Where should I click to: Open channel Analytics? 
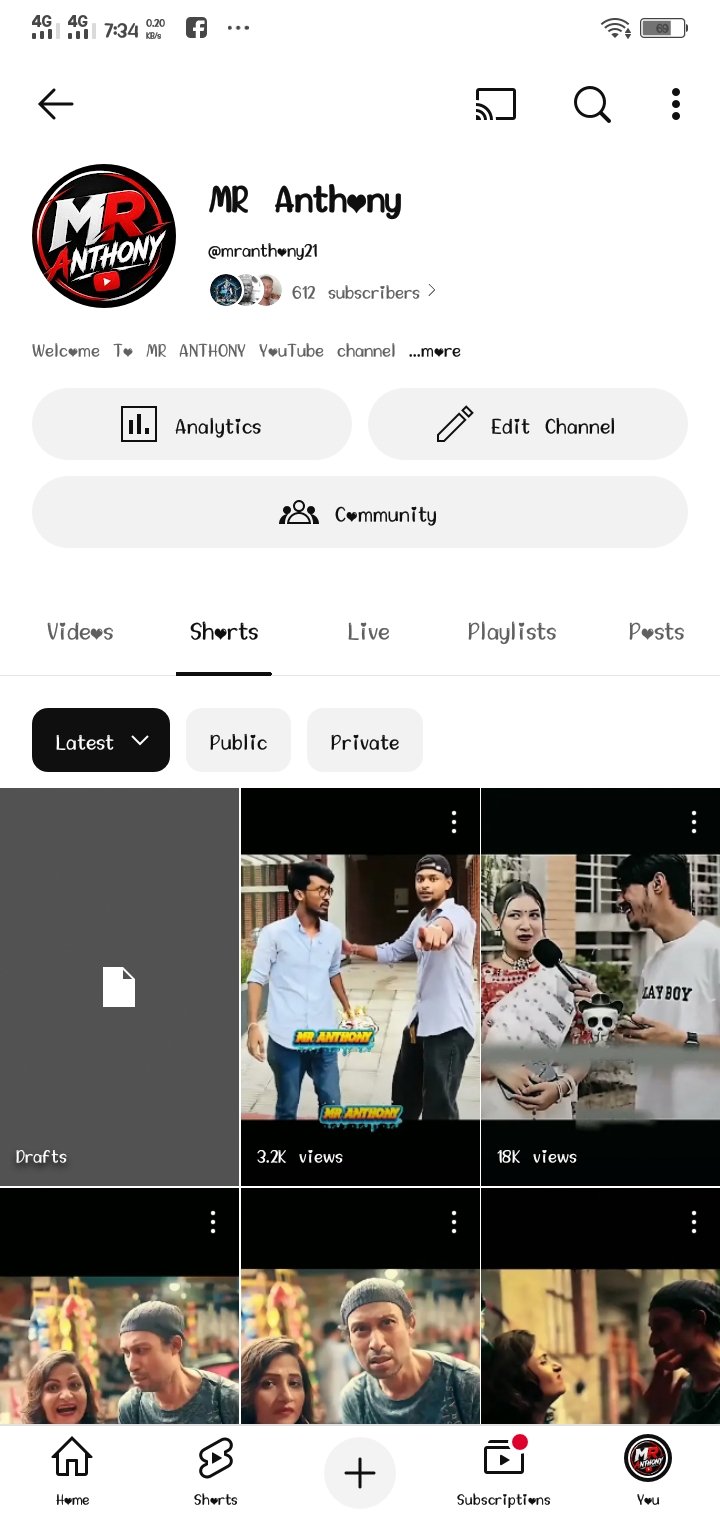[192, 424]
